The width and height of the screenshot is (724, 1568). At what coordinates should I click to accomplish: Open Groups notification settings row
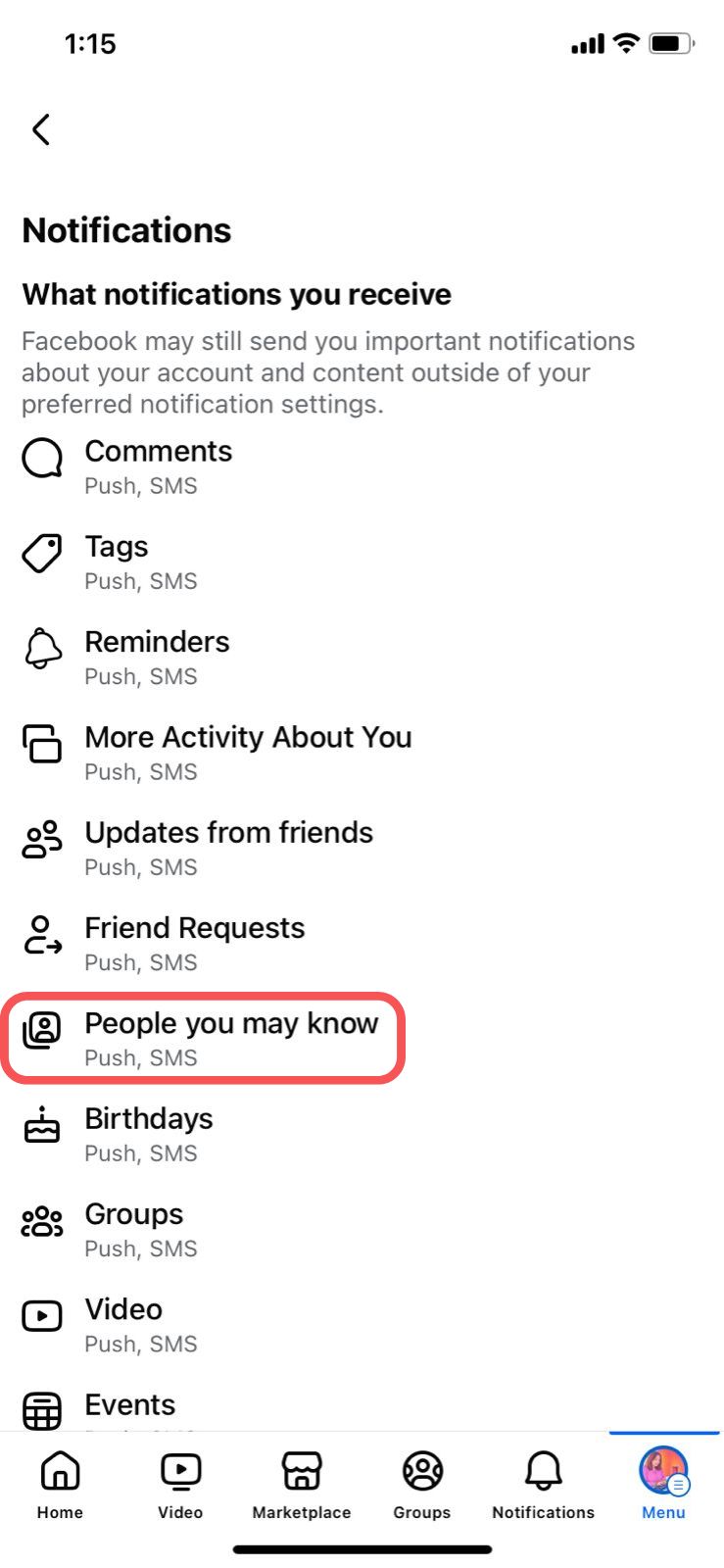click(x=362, y=1230)
